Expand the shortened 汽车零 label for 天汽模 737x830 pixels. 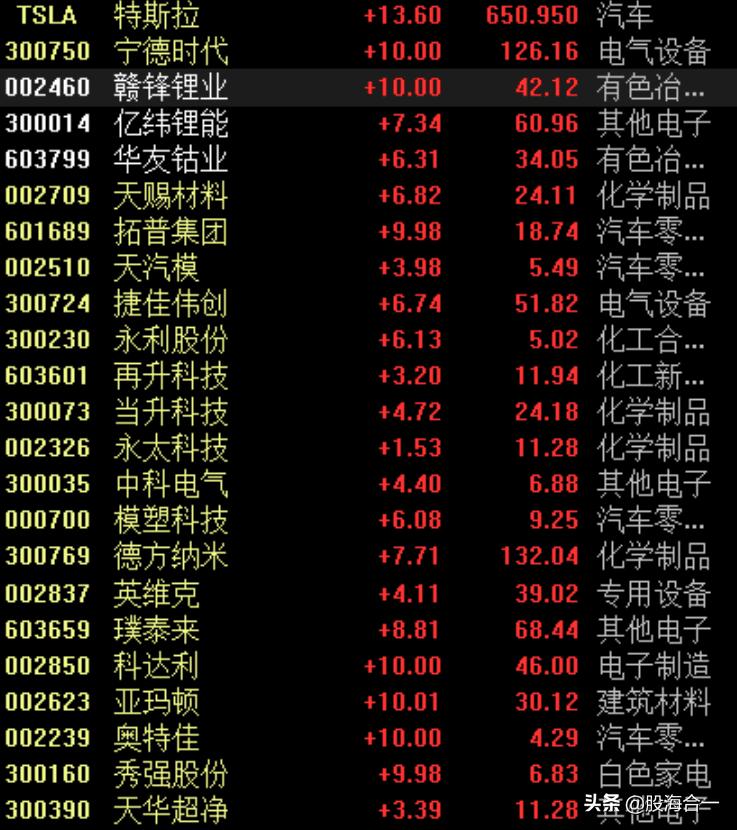651,267
